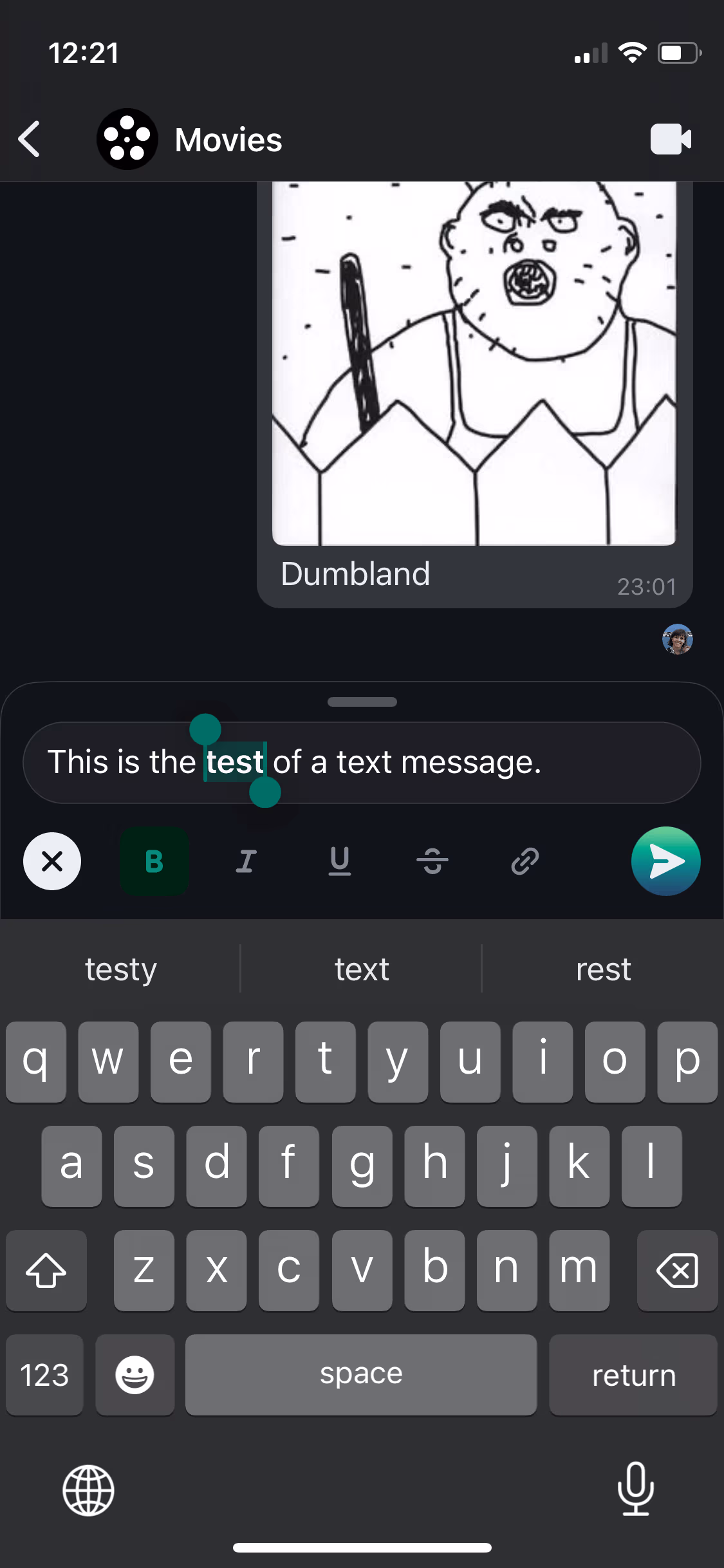Image resolution: width=724 pixels, height=1568 pixels.
Task: Go back from the Movies chat
Action: pos(30,139)
